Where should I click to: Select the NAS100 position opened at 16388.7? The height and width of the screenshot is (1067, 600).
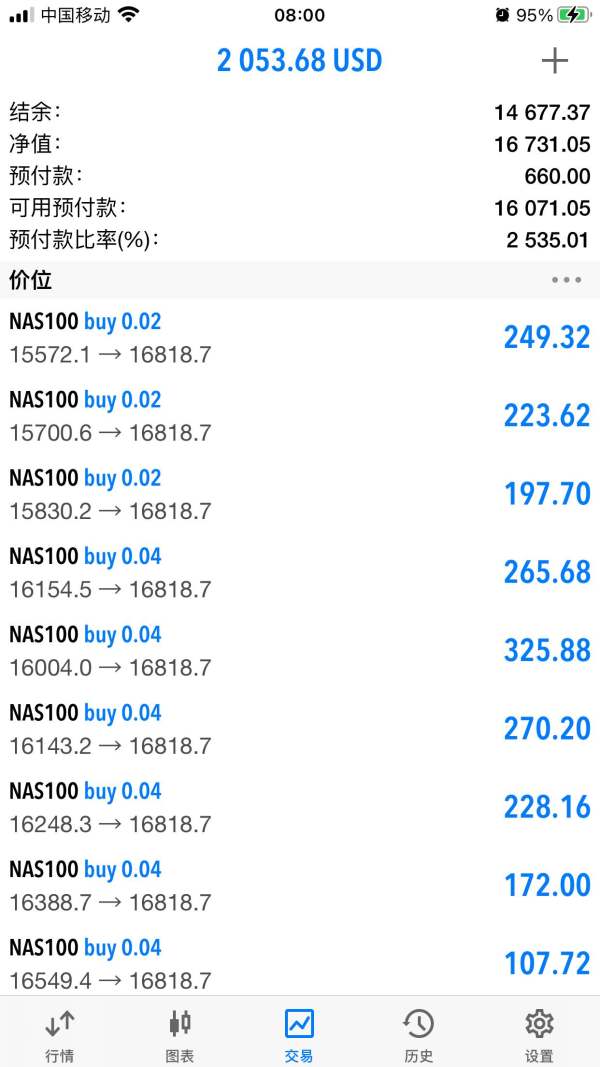click(300, 885)
